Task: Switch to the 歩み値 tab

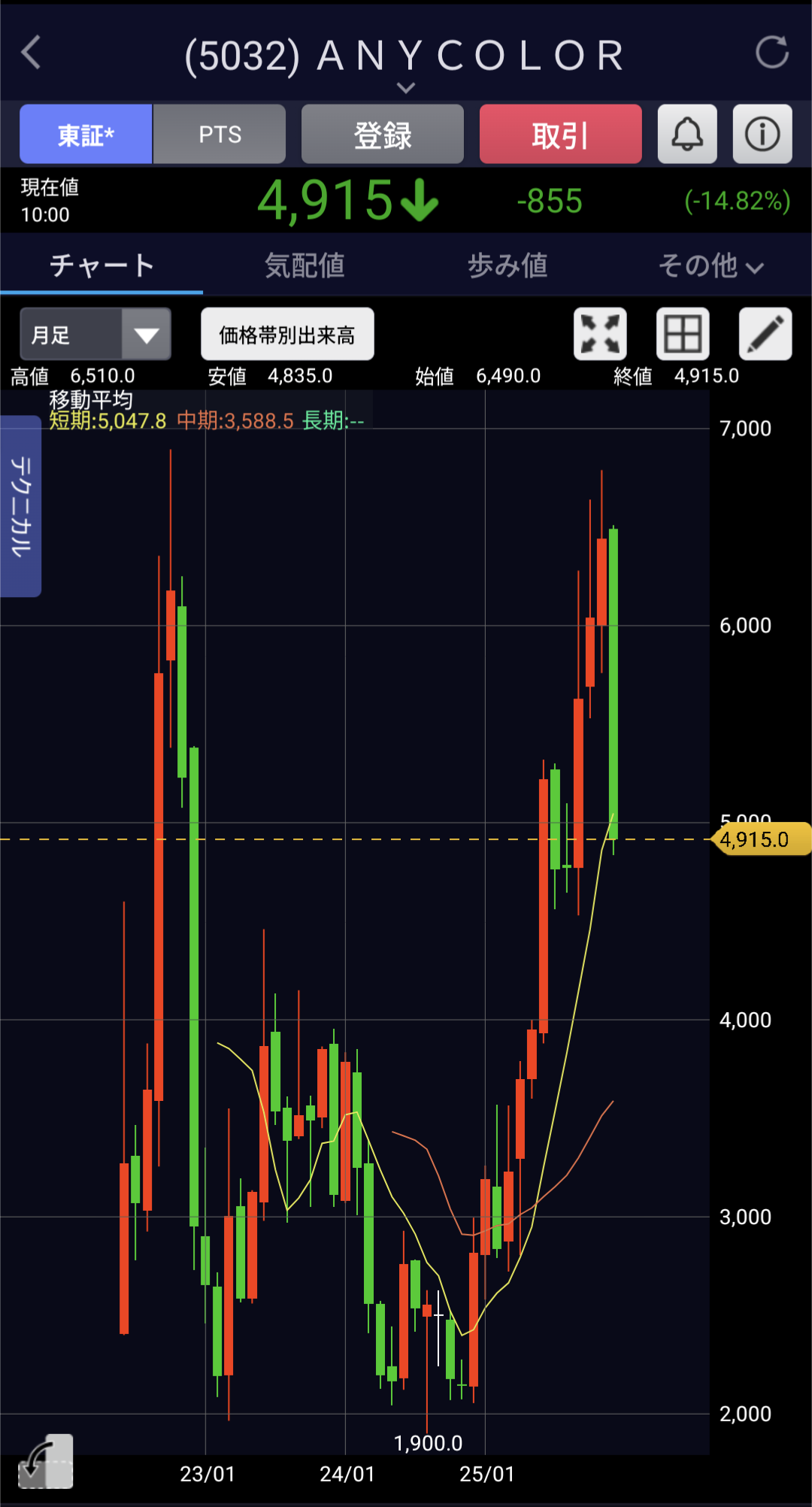Action: 507,265
